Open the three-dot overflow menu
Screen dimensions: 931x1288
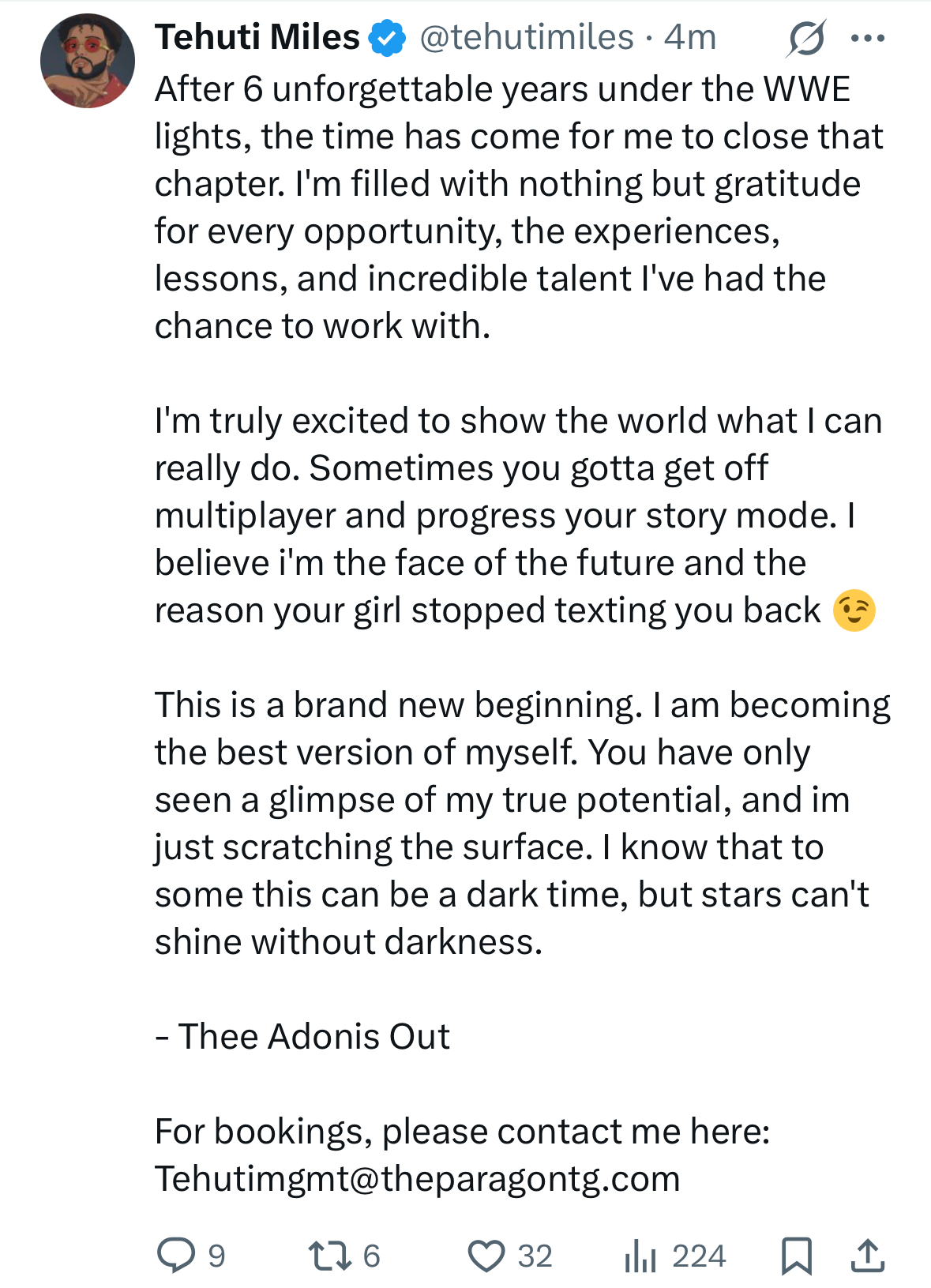[x=868, y=38]
